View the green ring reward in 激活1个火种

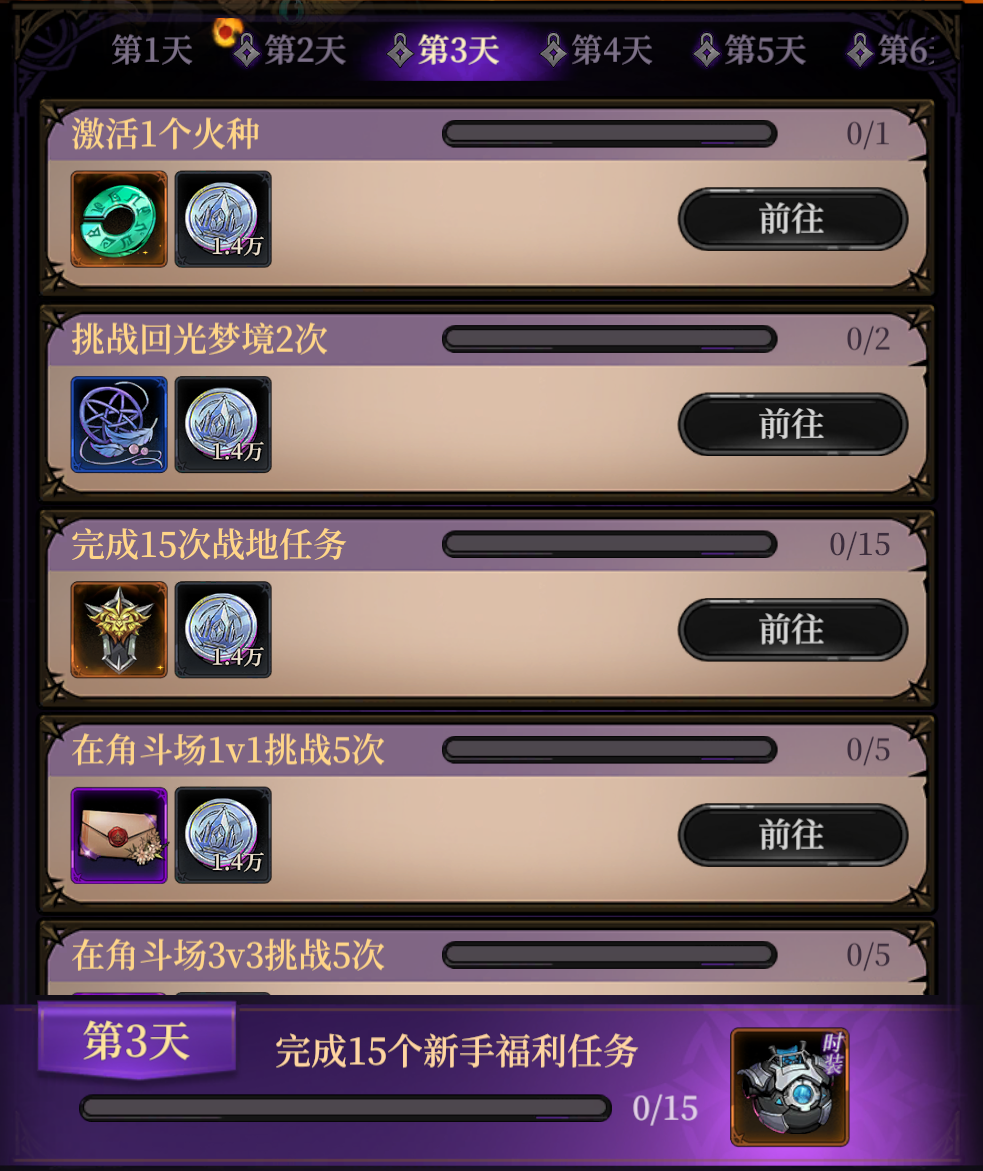119,219
